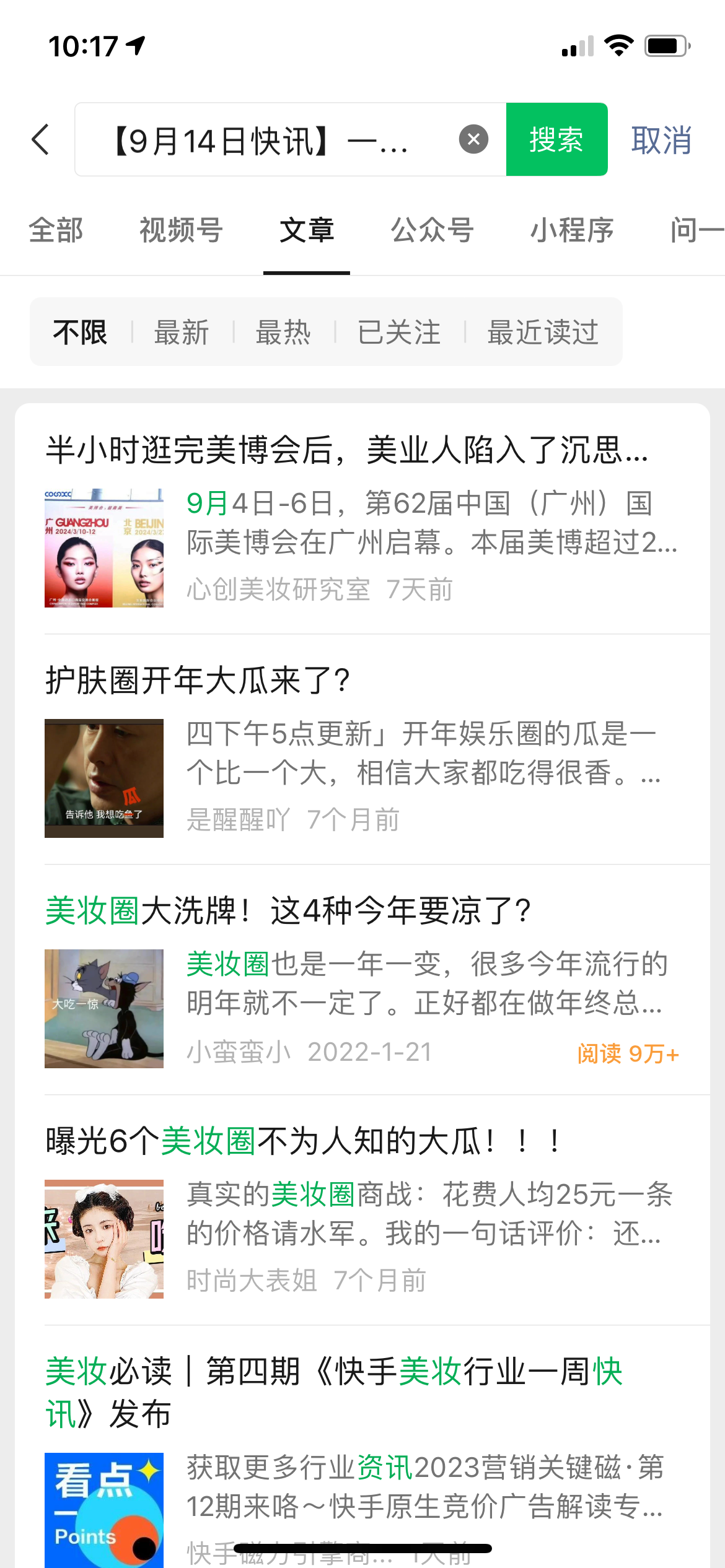Switch to the 视频号 tab

[181, 230]
